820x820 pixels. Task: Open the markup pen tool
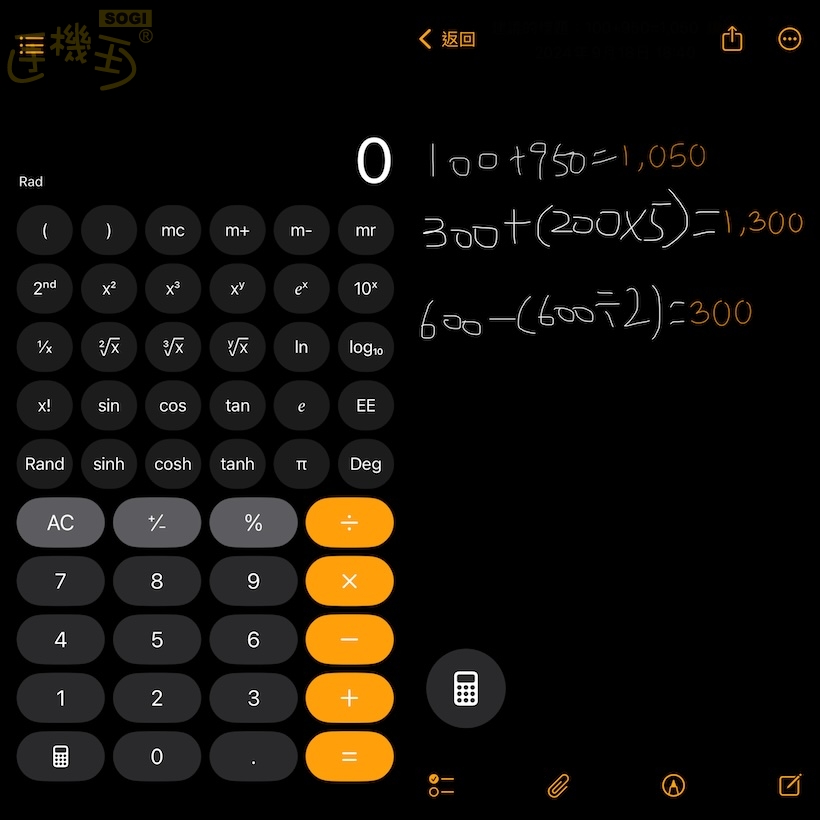[674, 785]
